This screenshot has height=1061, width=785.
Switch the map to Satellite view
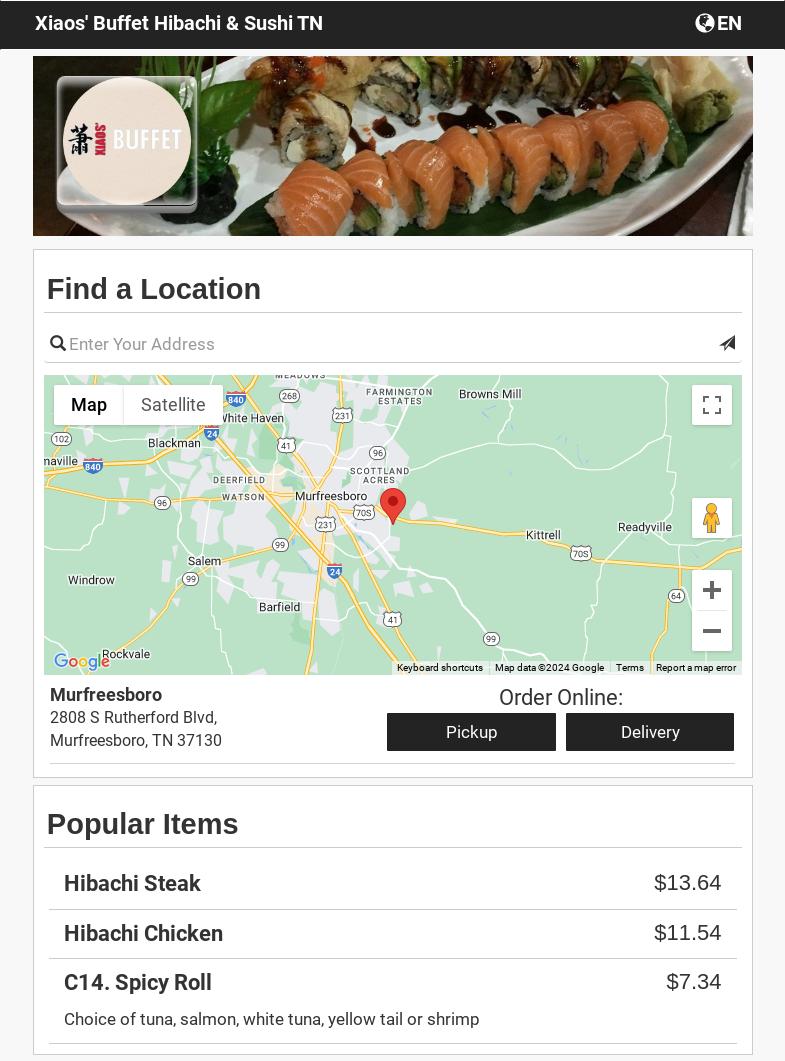coord(173,405)
